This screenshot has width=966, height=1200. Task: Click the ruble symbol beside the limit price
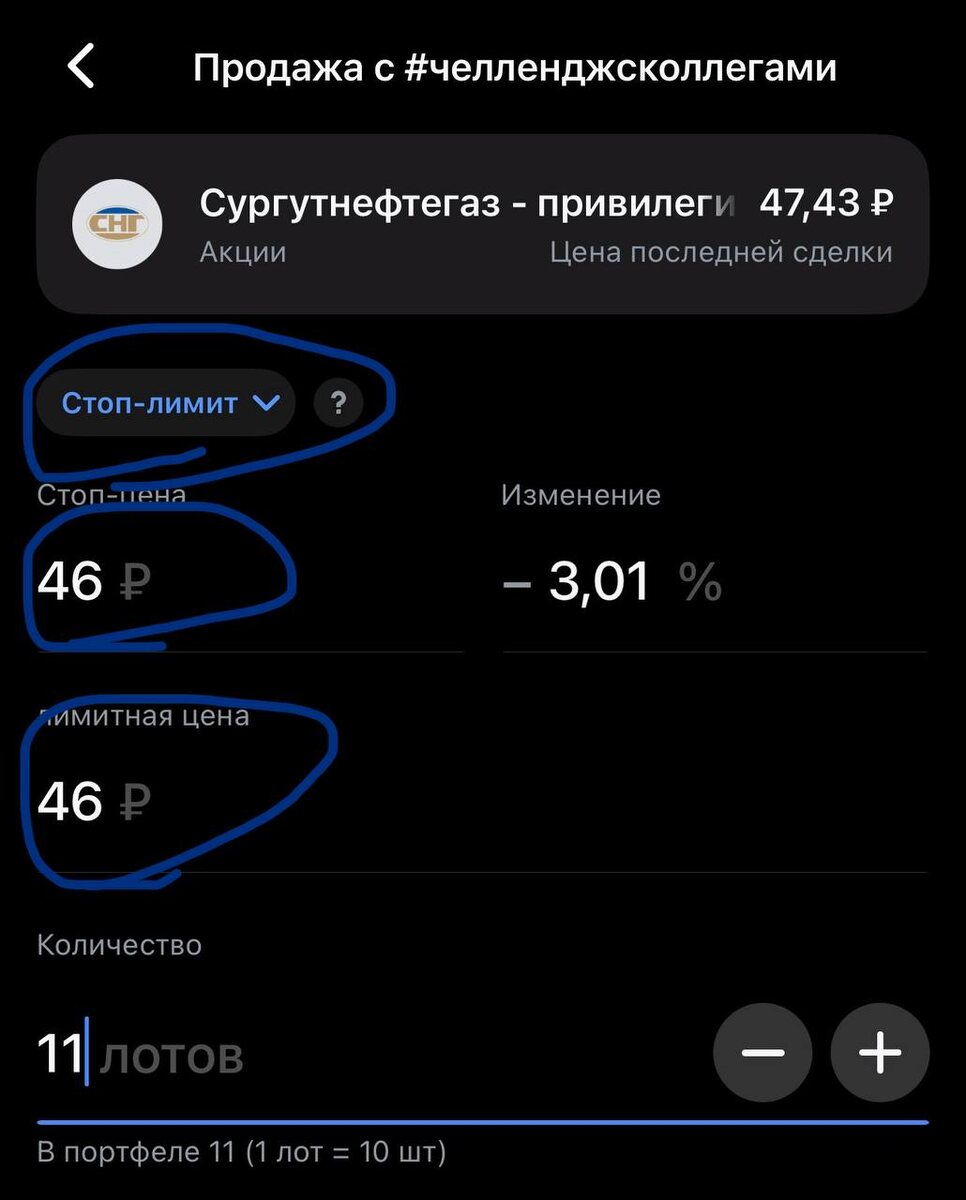pos(126,800)
